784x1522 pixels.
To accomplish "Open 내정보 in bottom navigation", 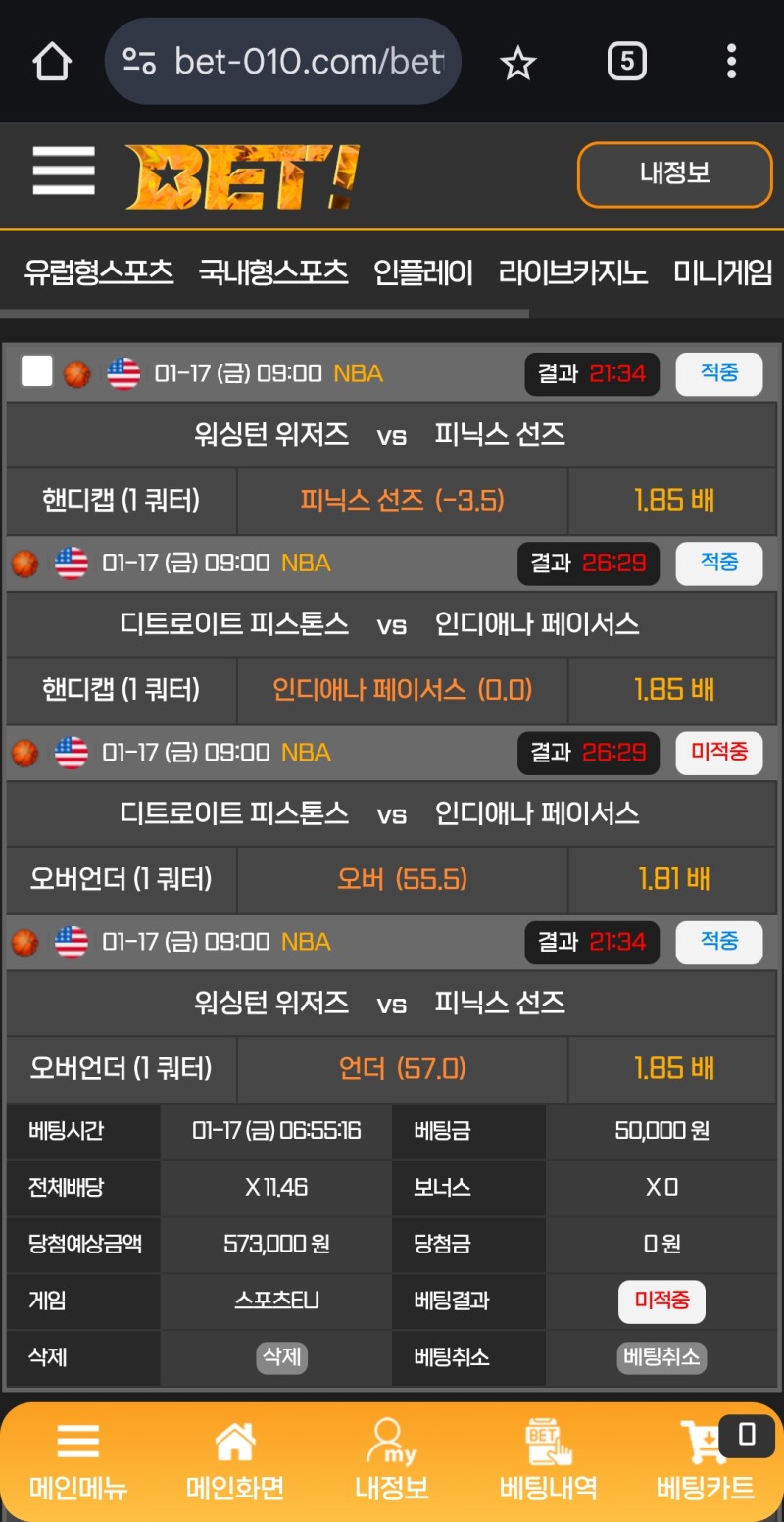I will (x=392, y=1462).
